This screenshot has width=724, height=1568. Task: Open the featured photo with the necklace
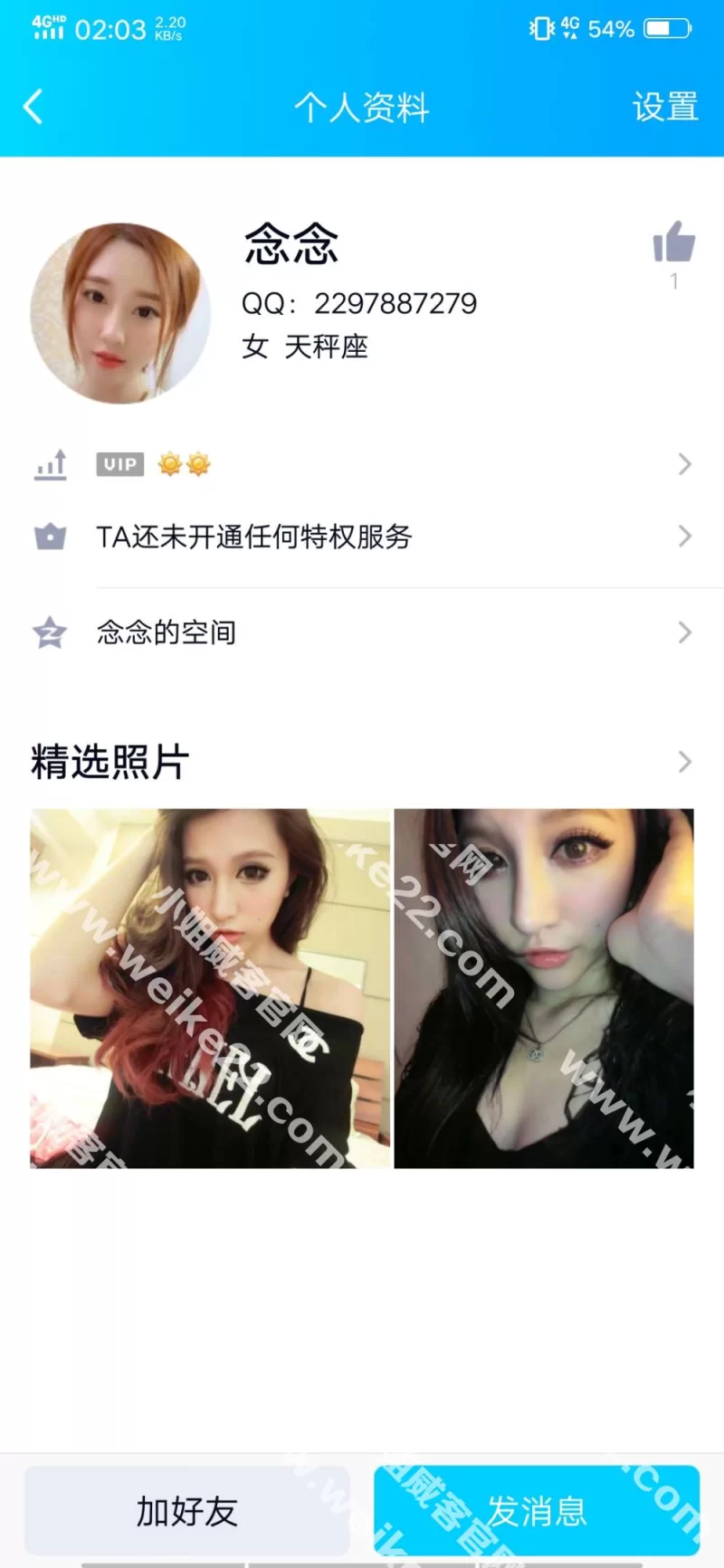point(544,988)
